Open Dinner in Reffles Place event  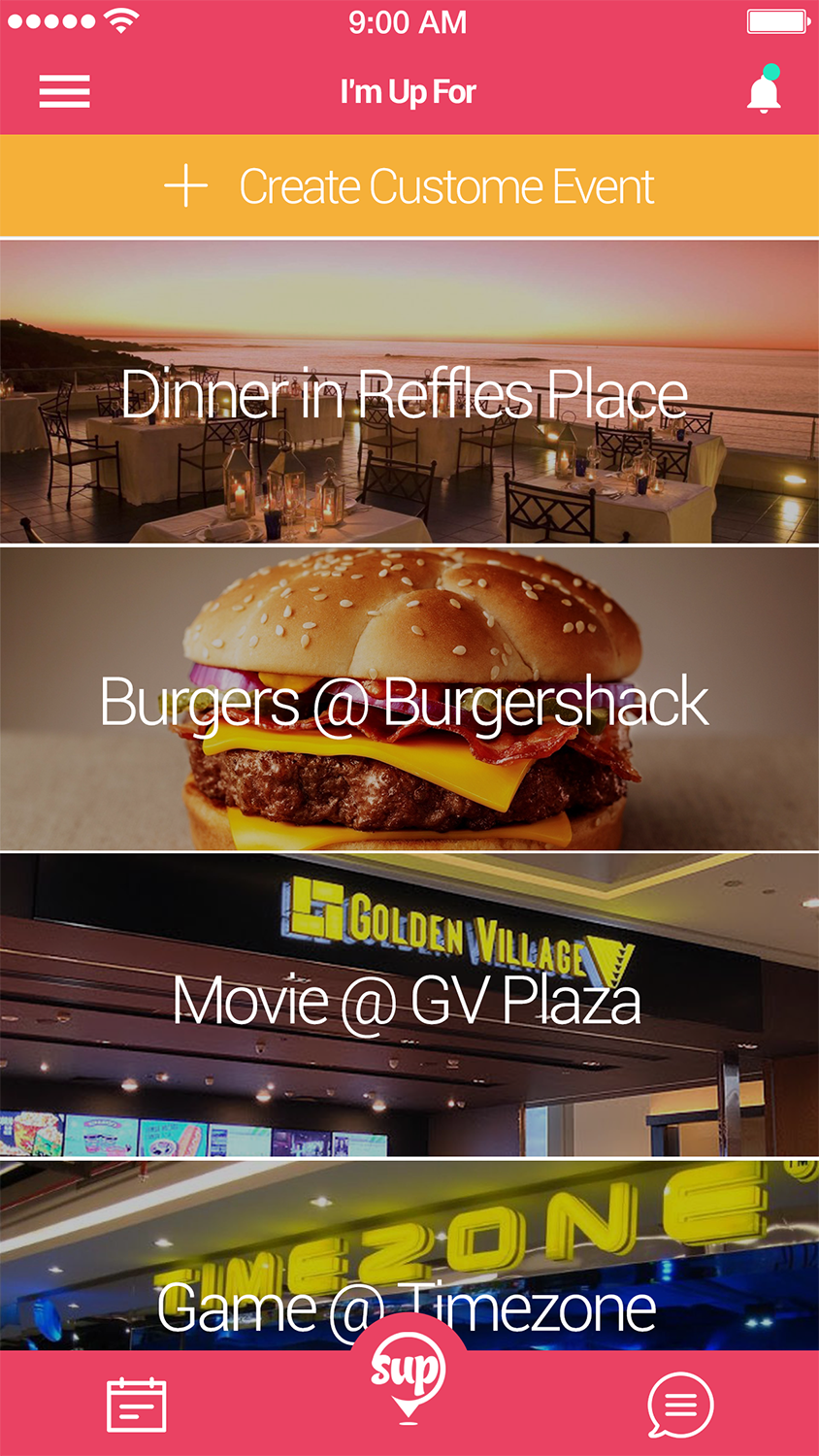(408, 393)
